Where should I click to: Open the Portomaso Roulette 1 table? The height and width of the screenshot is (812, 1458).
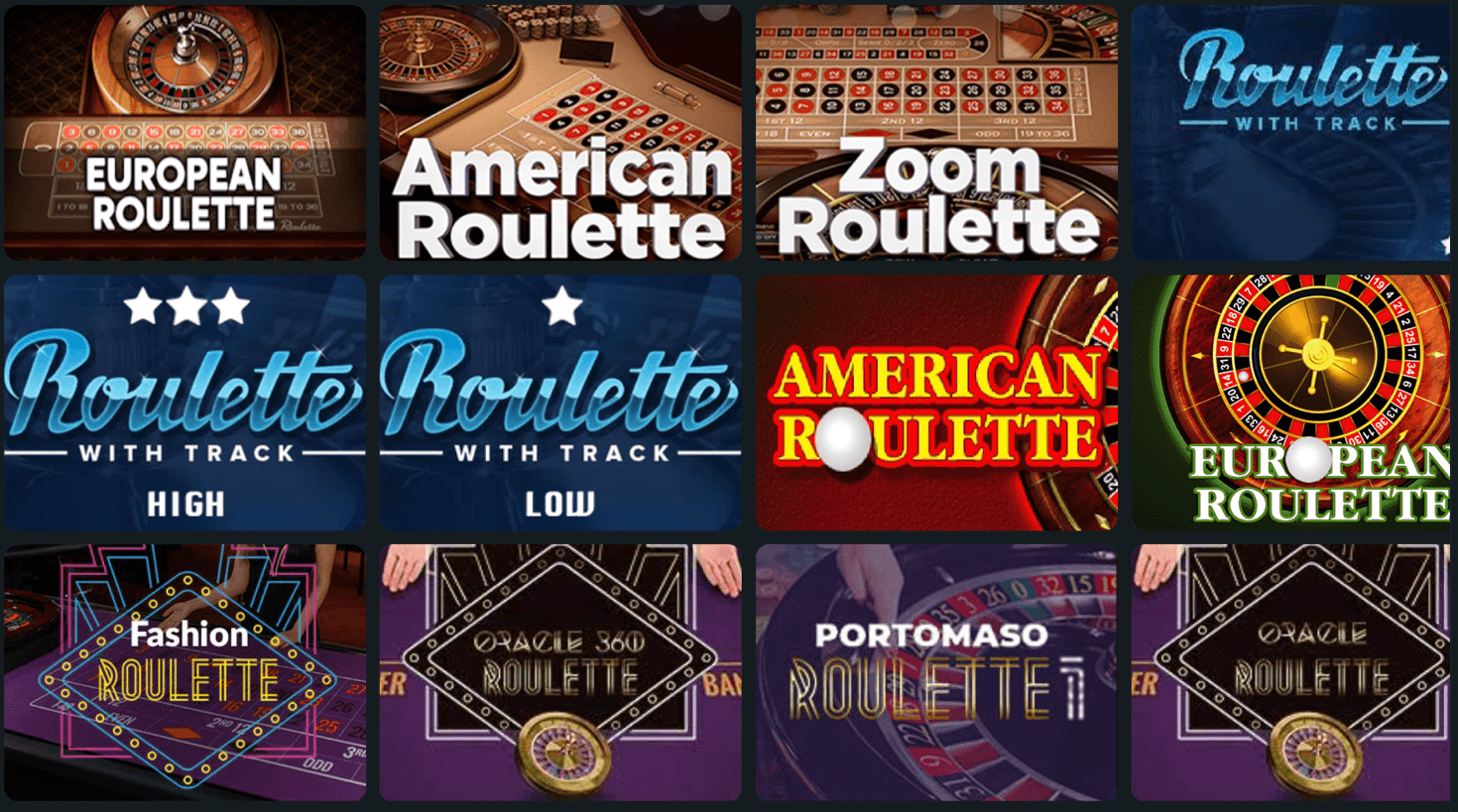[936, 672]
